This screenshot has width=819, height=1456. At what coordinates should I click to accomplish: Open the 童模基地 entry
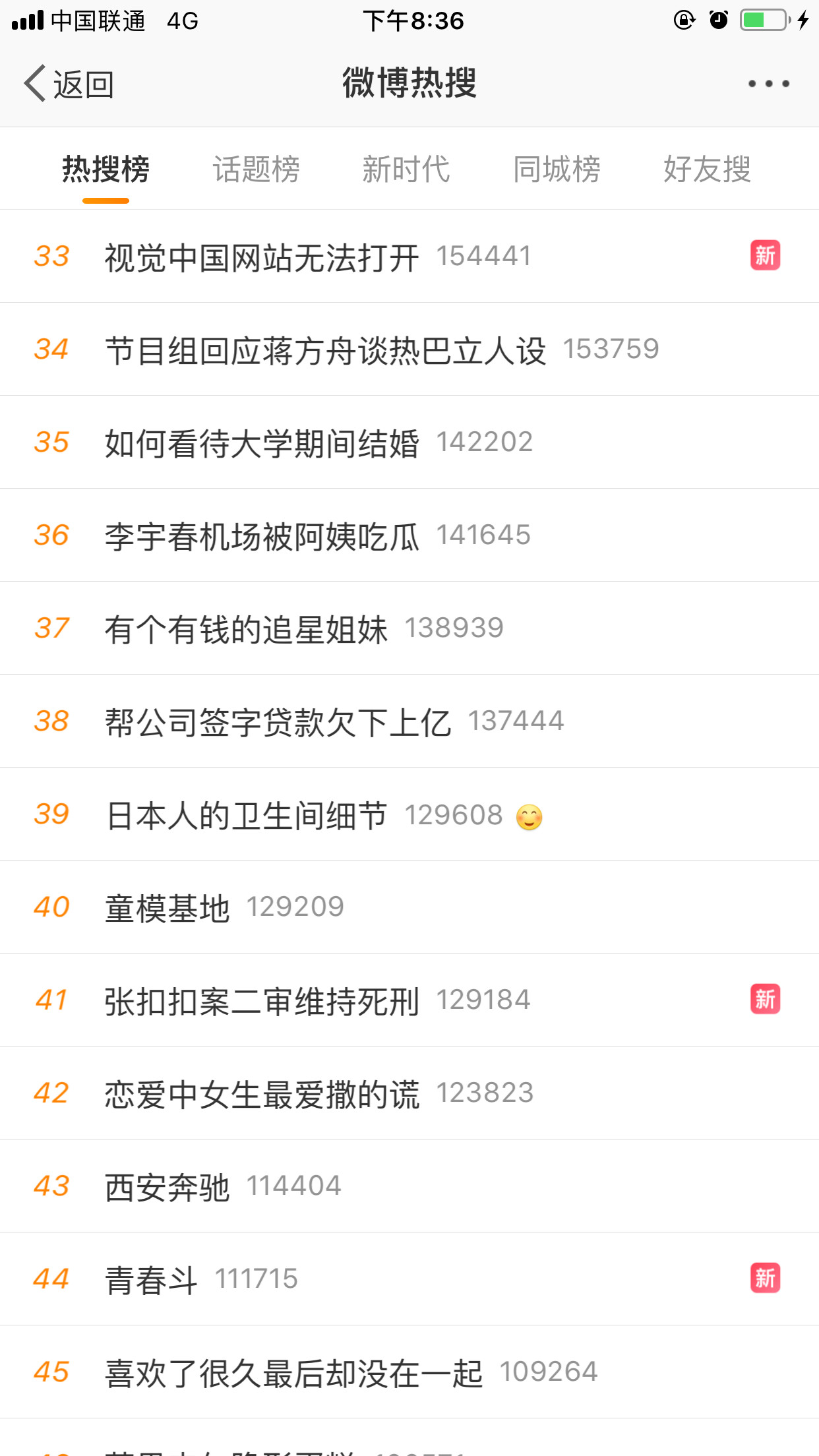(409, 907)
